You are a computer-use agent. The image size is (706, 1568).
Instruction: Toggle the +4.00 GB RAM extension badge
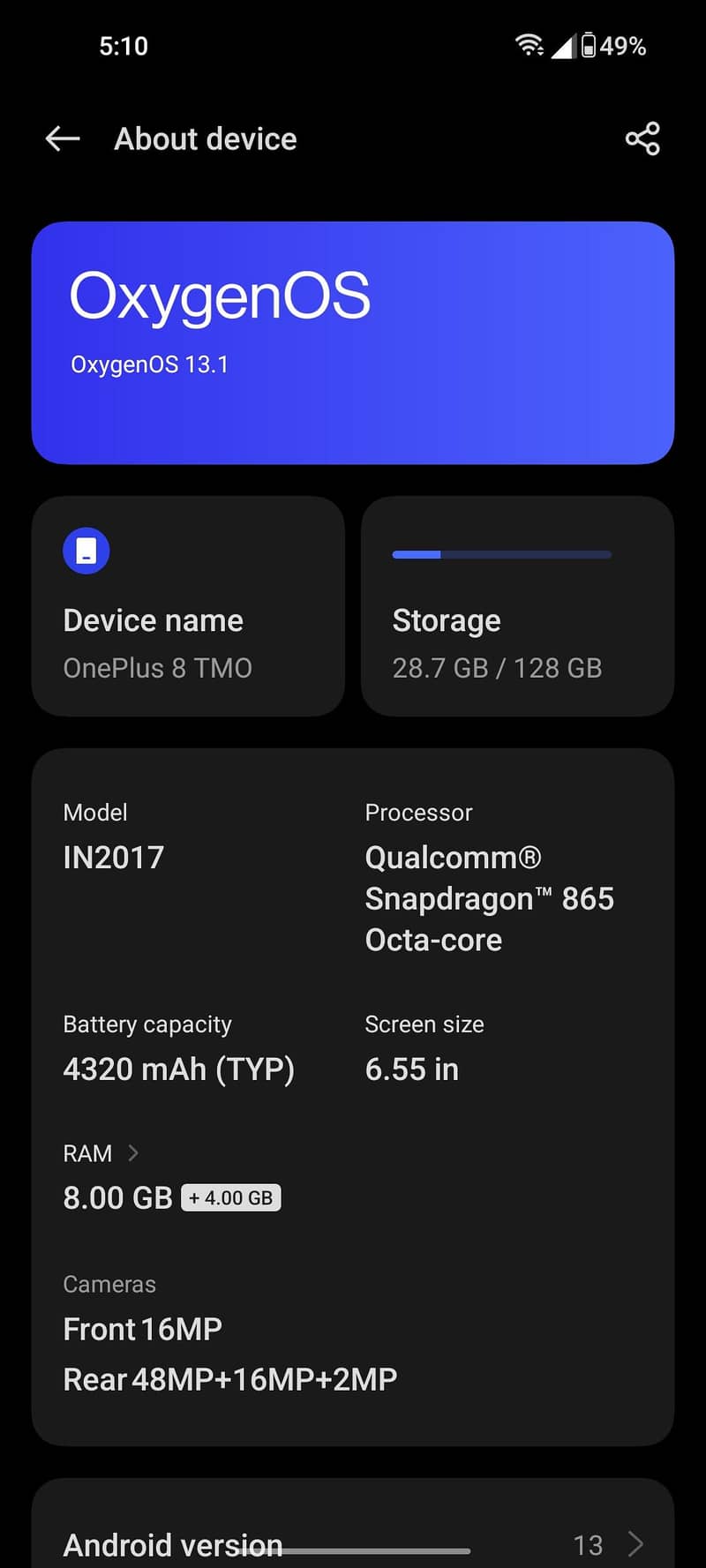231,1197
